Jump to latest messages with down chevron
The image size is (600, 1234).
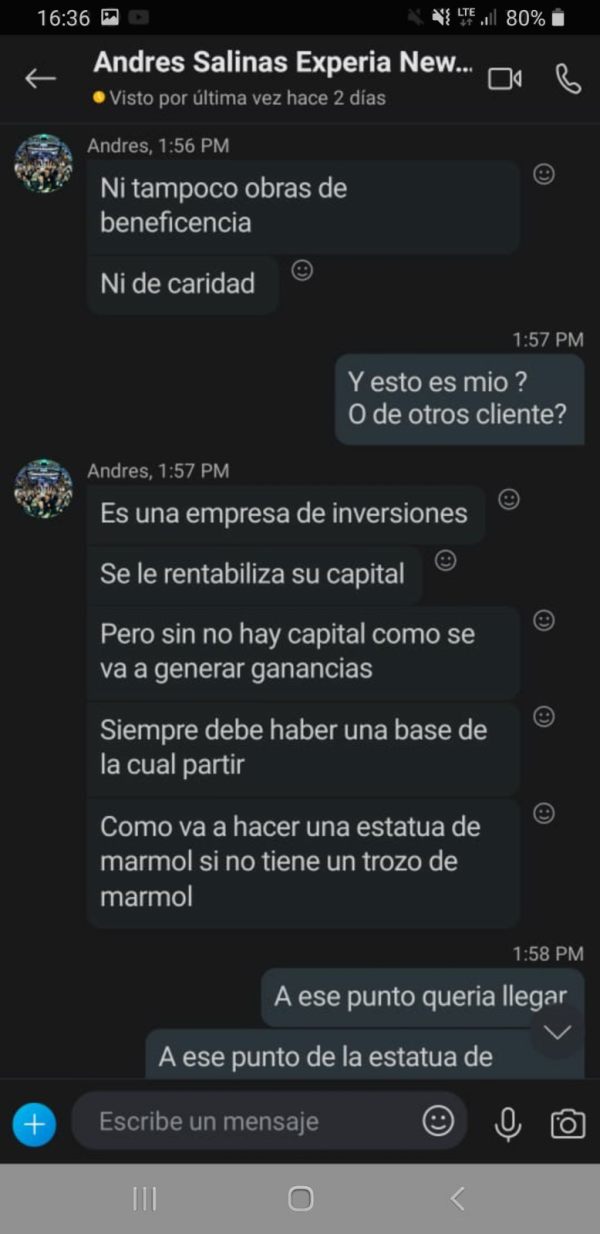point(557,1031)
